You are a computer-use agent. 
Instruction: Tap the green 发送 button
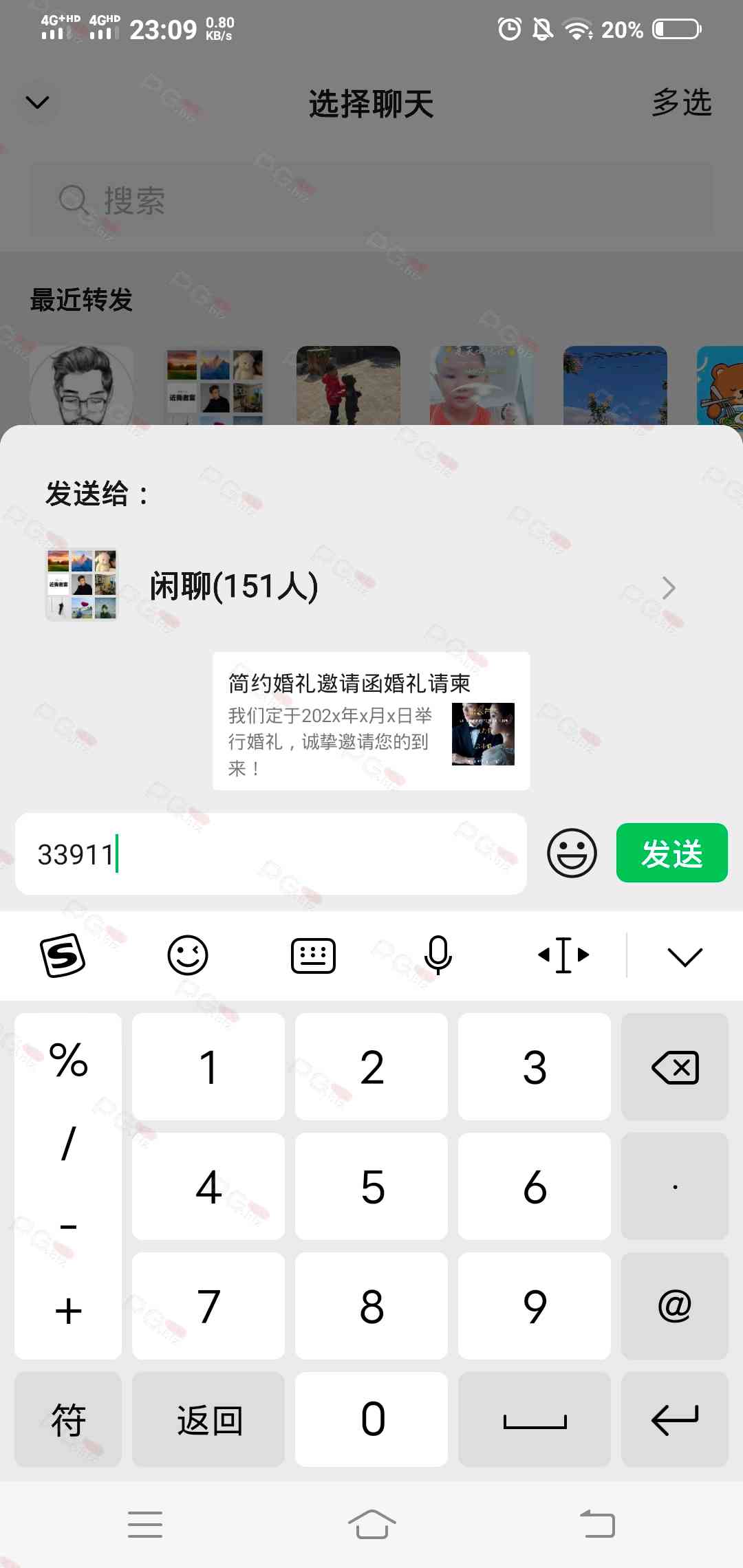coord(671,853)
